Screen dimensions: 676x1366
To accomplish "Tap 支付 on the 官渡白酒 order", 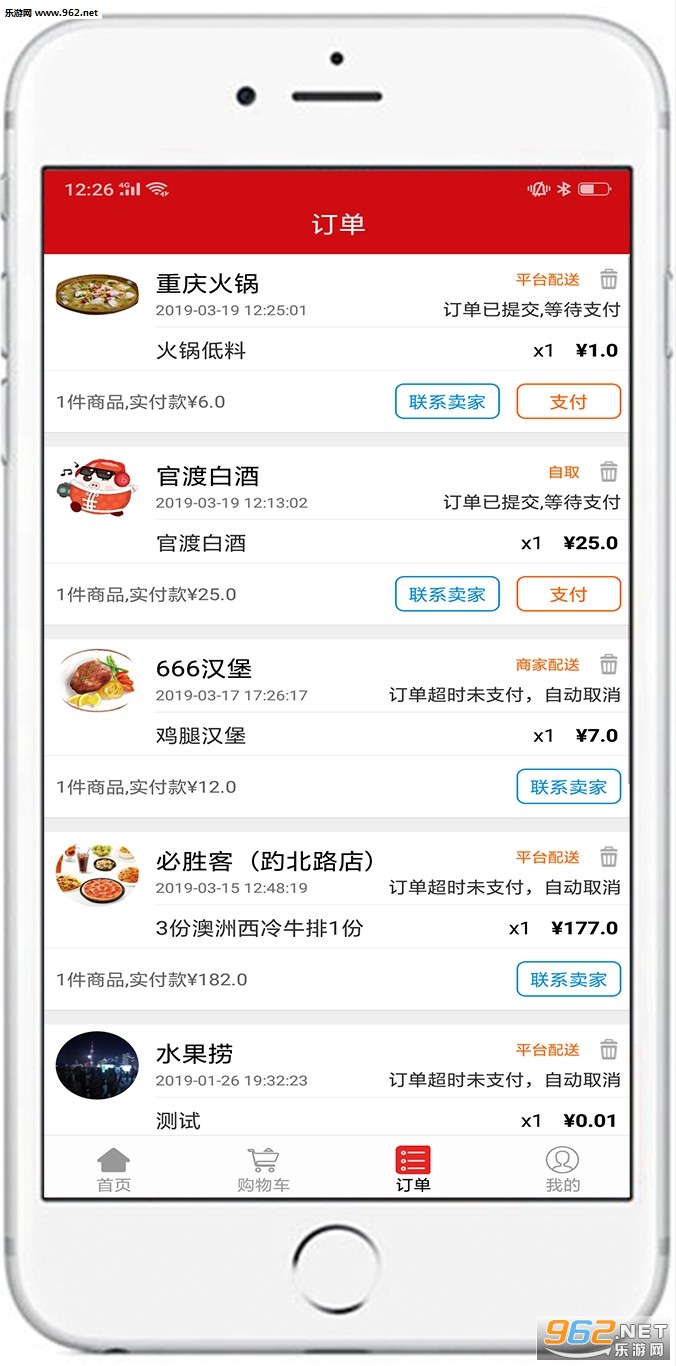I will 568,594.
